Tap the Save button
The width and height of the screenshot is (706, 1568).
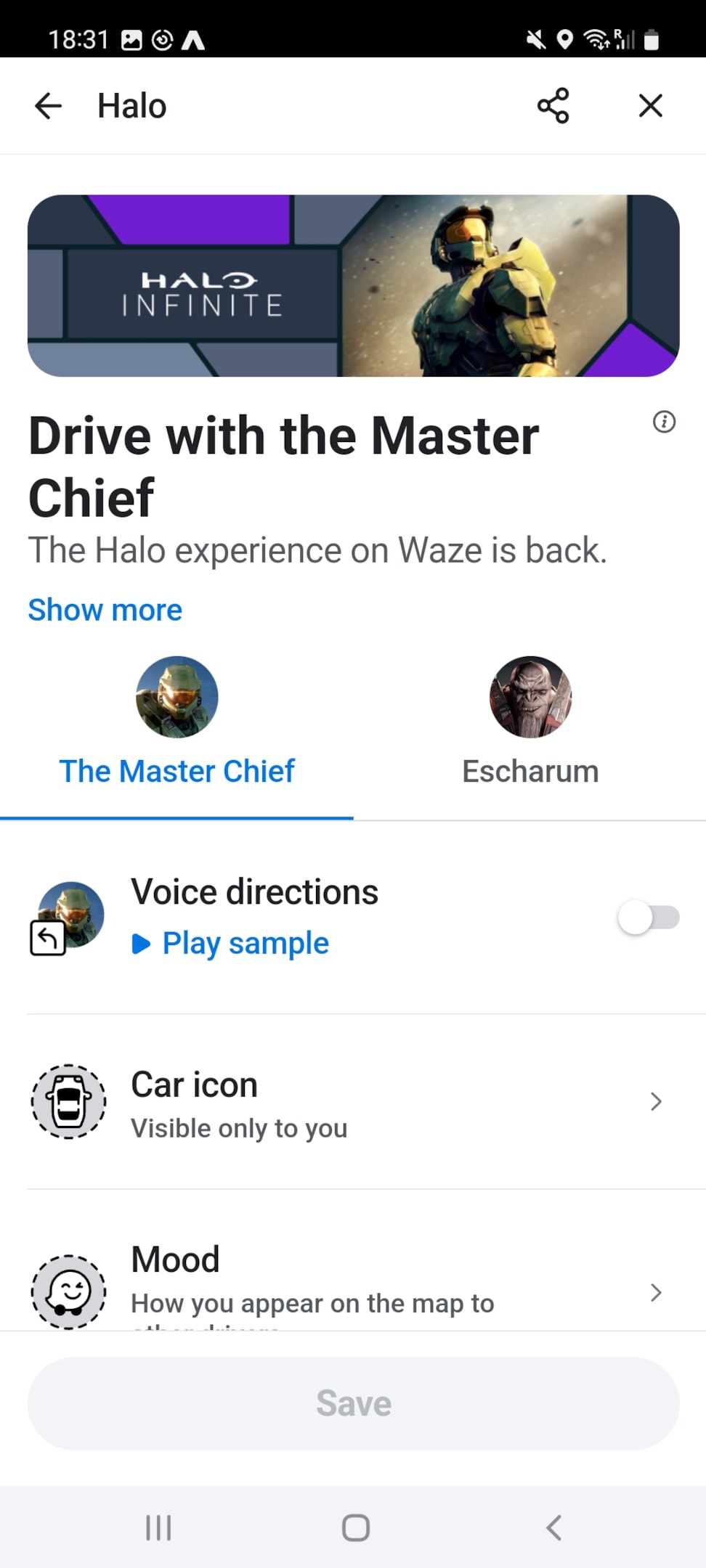click(354, 1403)
